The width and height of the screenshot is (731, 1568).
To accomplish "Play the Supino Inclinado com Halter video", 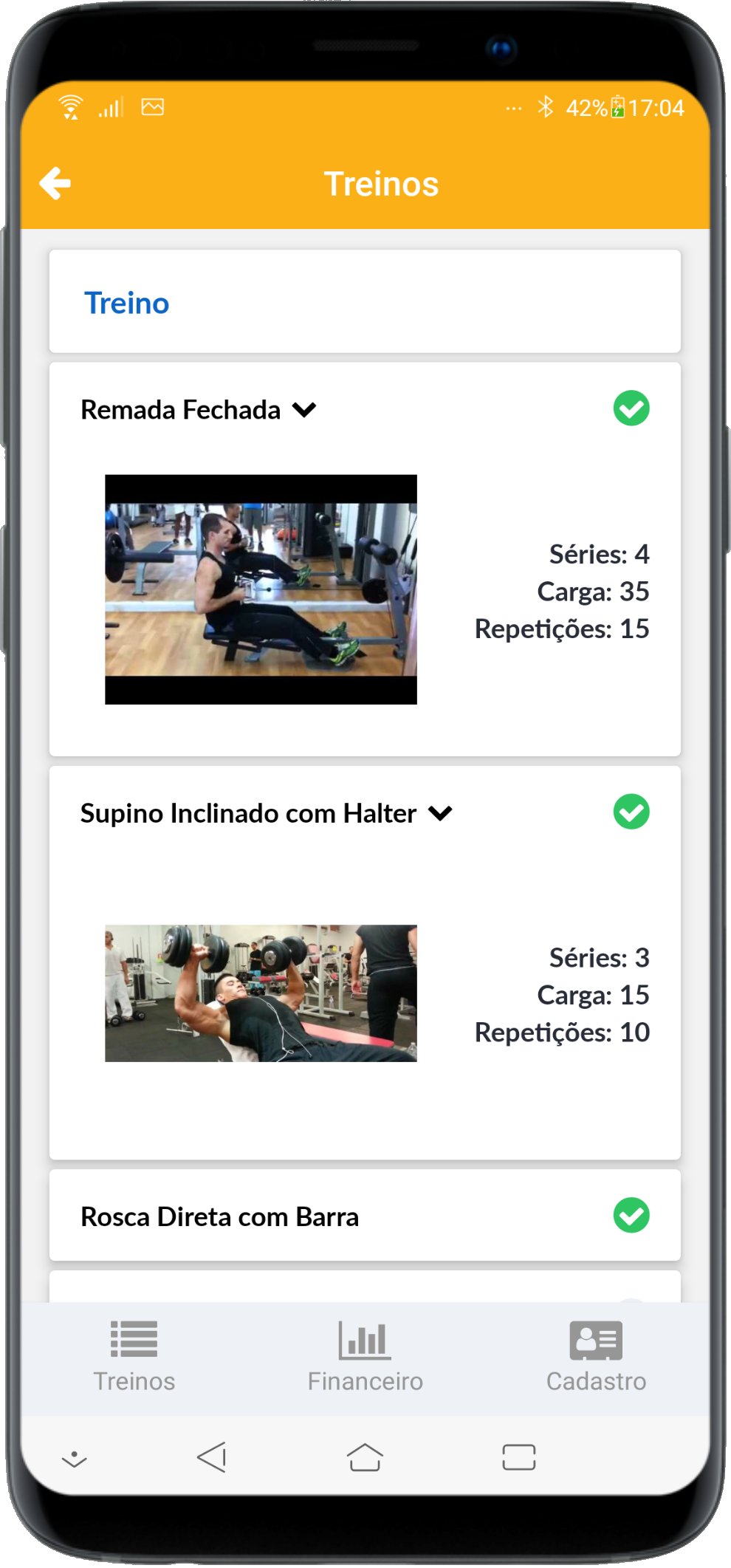I will coord(261,993).
